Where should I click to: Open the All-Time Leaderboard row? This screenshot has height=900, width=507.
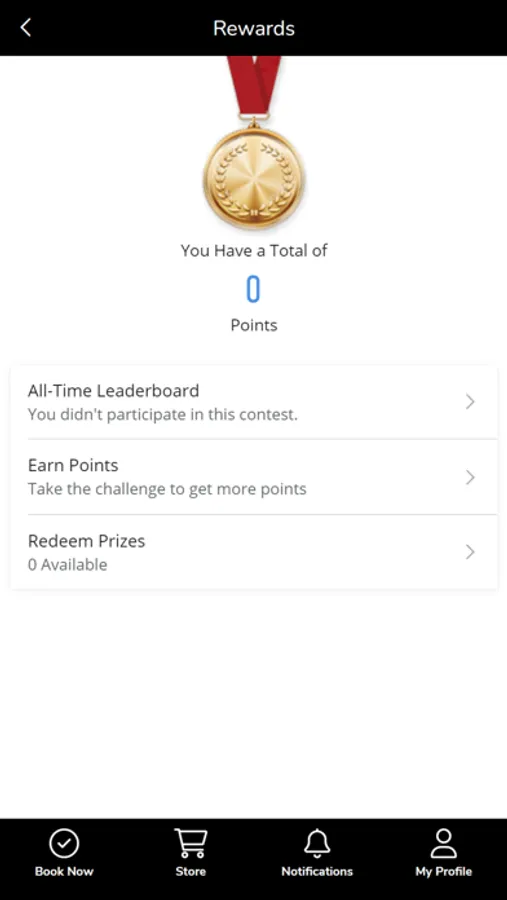[254, 402]
